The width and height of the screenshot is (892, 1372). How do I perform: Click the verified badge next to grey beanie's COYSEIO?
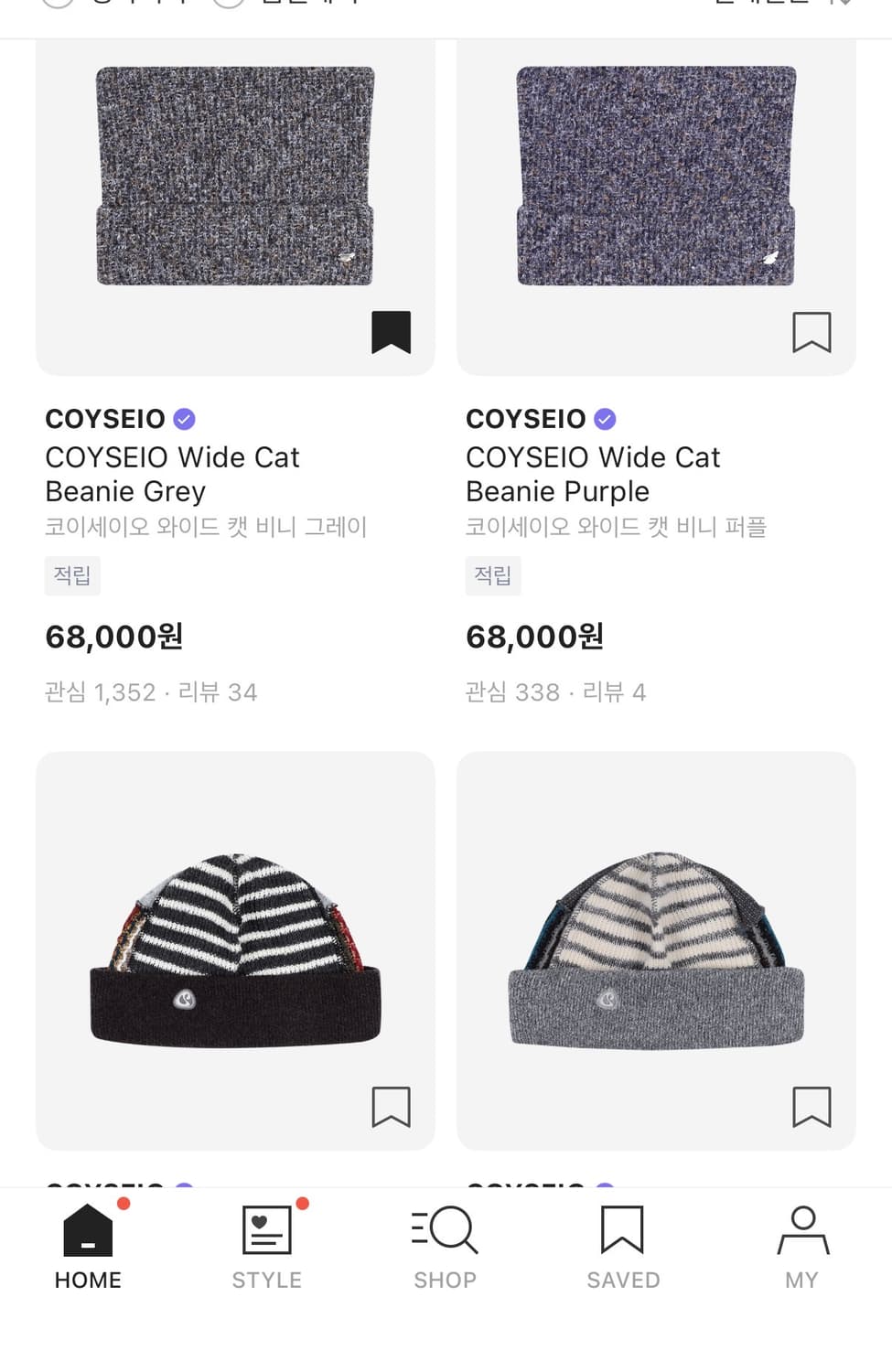click(x=183, y=418)
